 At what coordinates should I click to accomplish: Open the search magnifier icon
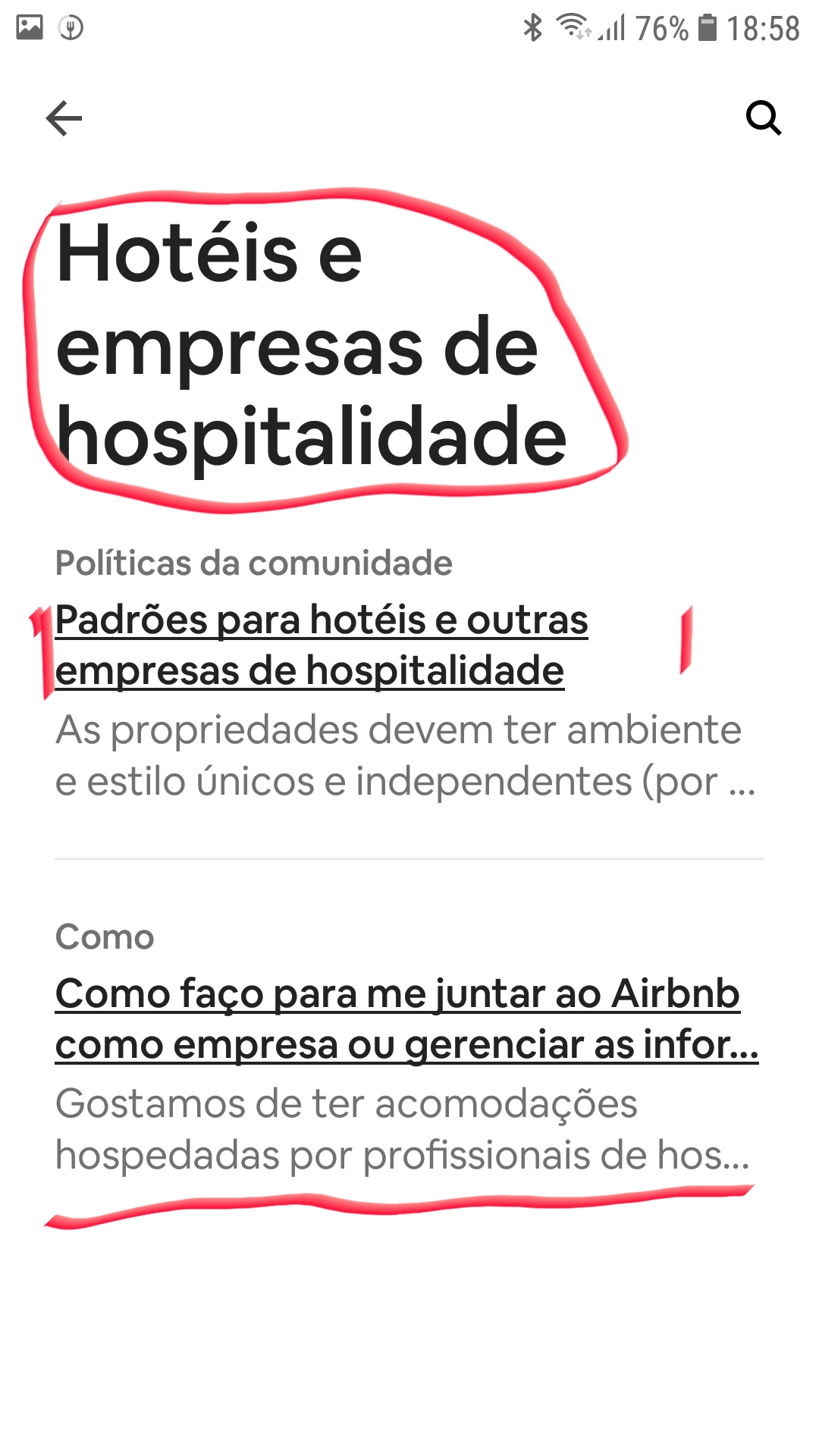click(x=763, y=118)
